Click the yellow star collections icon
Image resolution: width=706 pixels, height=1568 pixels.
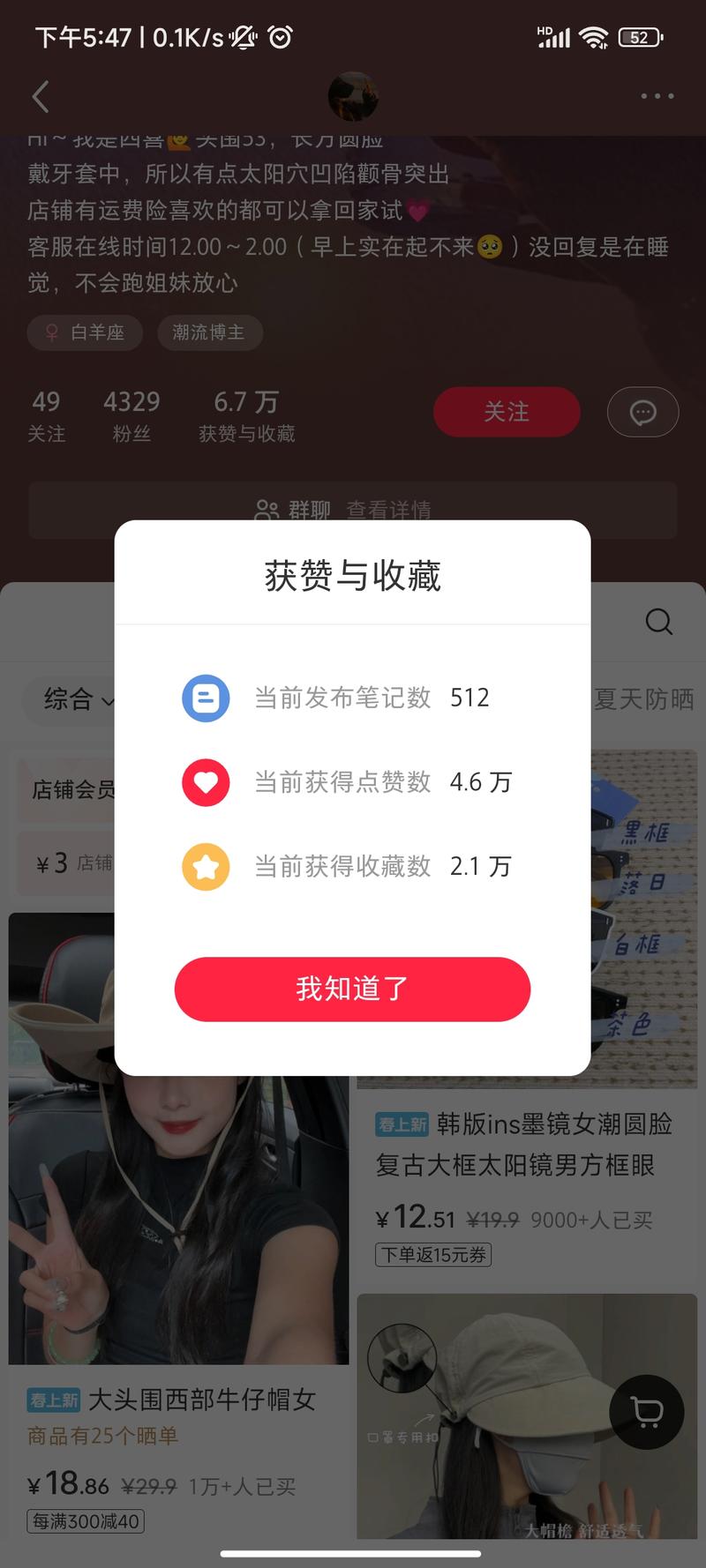tap(206, 866)
